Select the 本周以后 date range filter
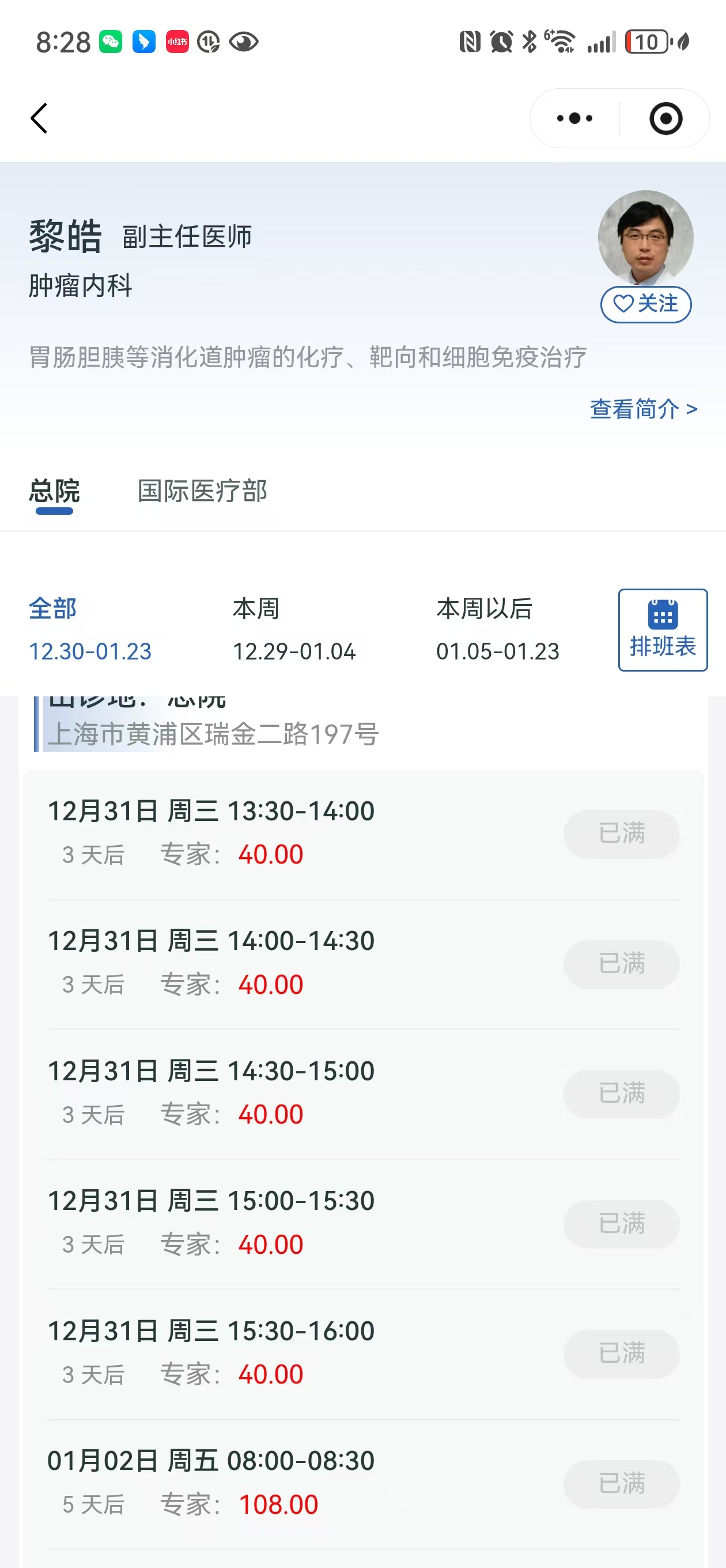 click(497, 630)
